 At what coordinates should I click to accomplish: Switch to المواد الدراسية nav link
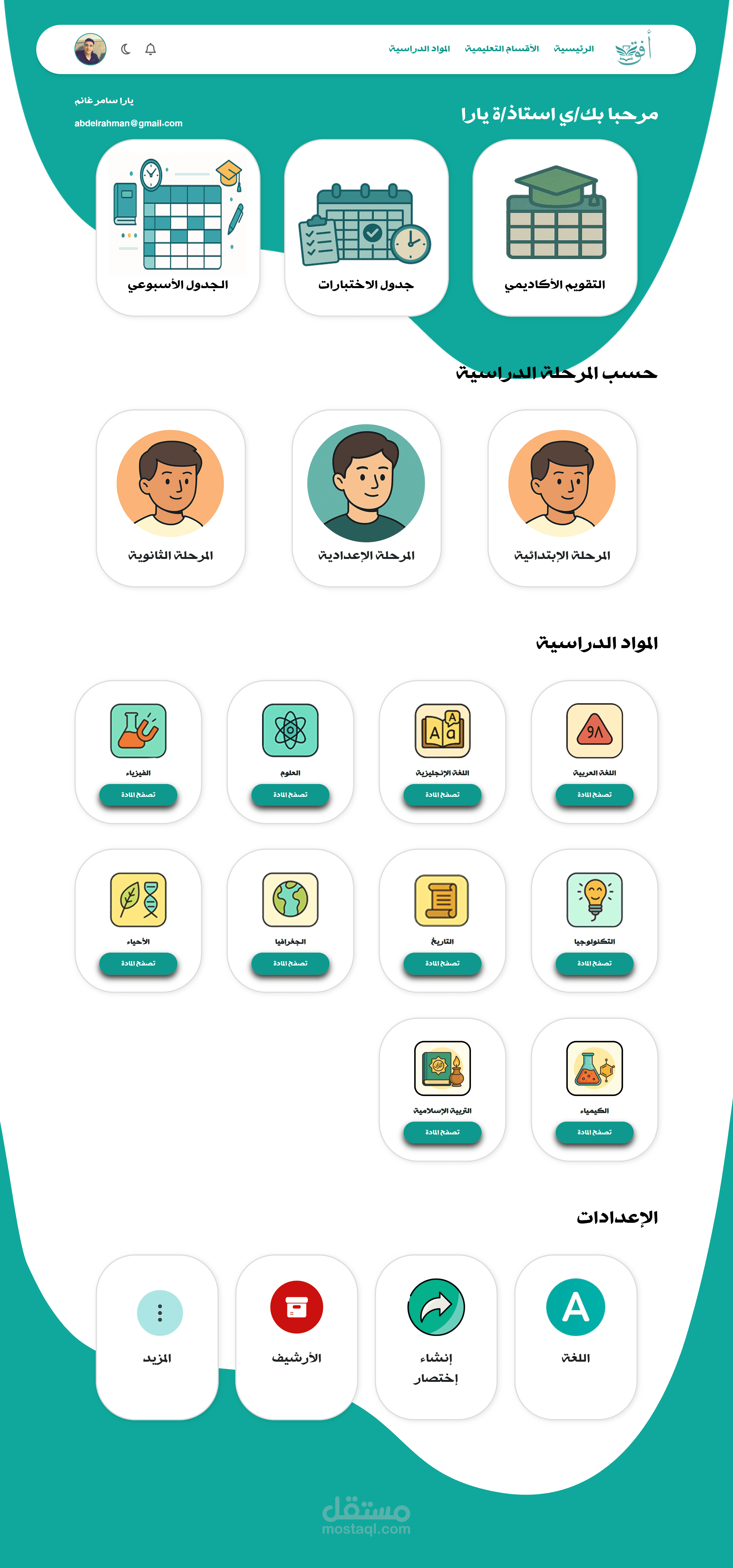point(419,49)
